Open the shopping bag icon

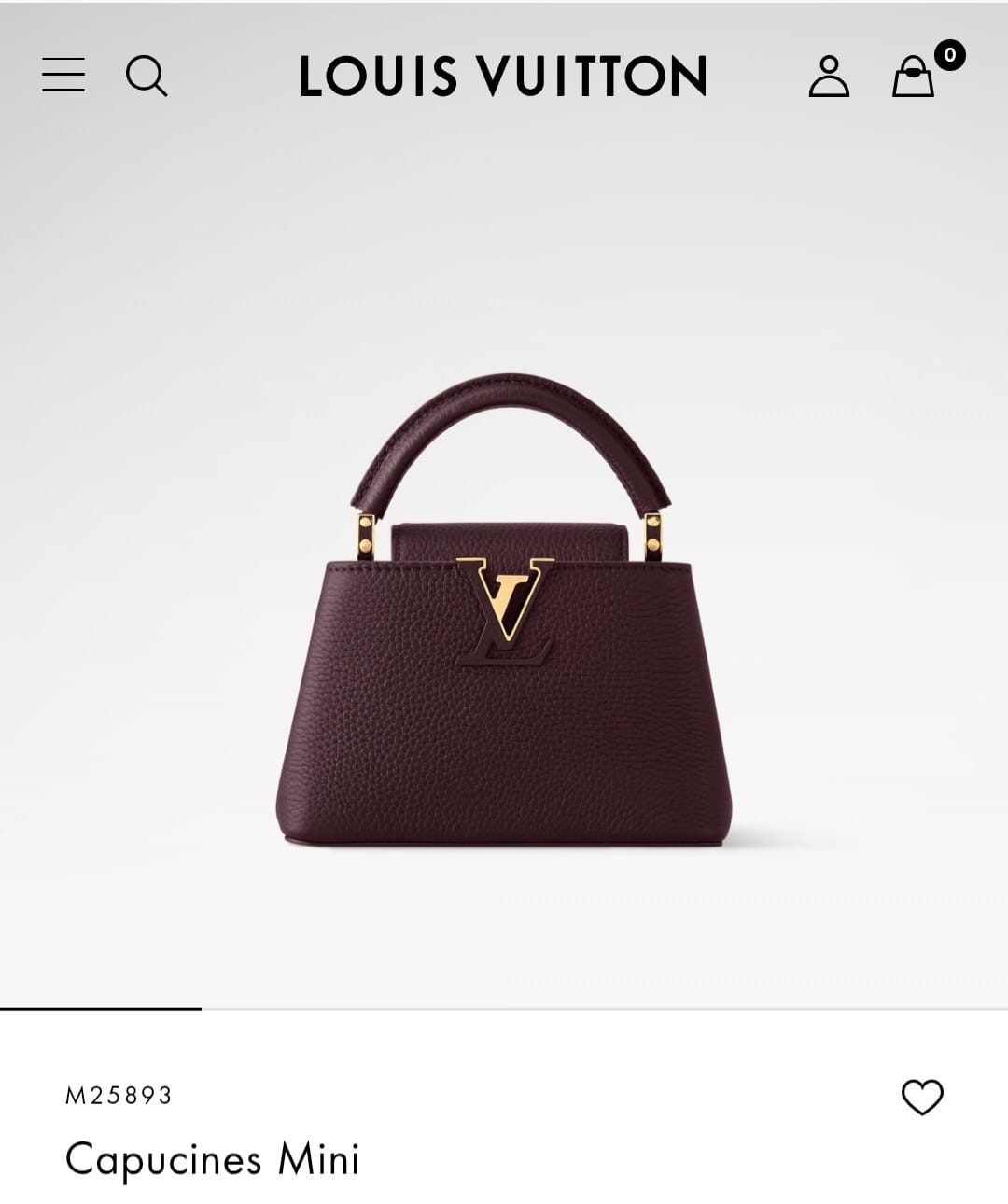910,80
